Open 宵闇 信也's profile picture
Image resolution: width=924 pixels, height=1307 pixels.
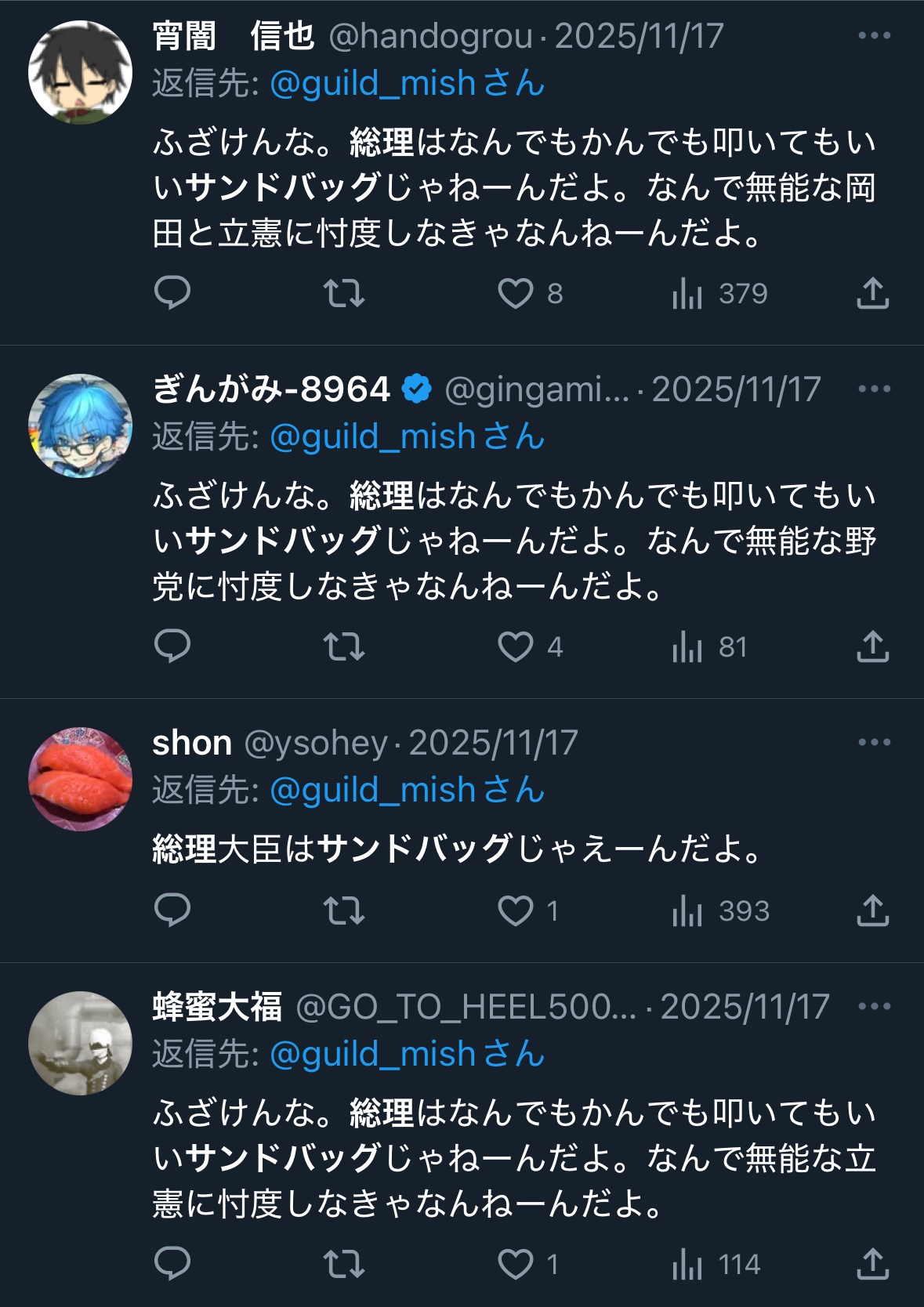click(80, 72)
